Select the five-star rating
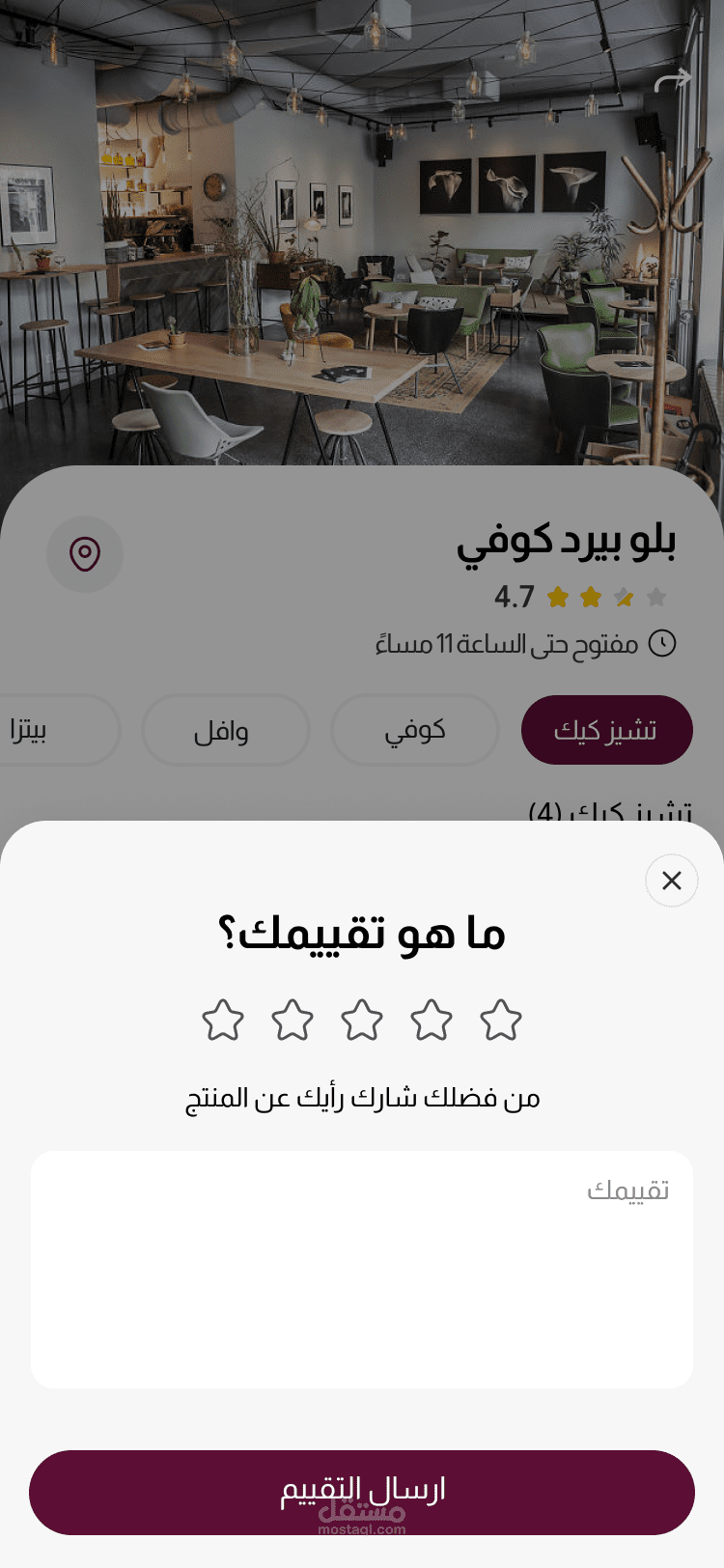Screen dimensions: 724x1568 (x=223, y=1021)
